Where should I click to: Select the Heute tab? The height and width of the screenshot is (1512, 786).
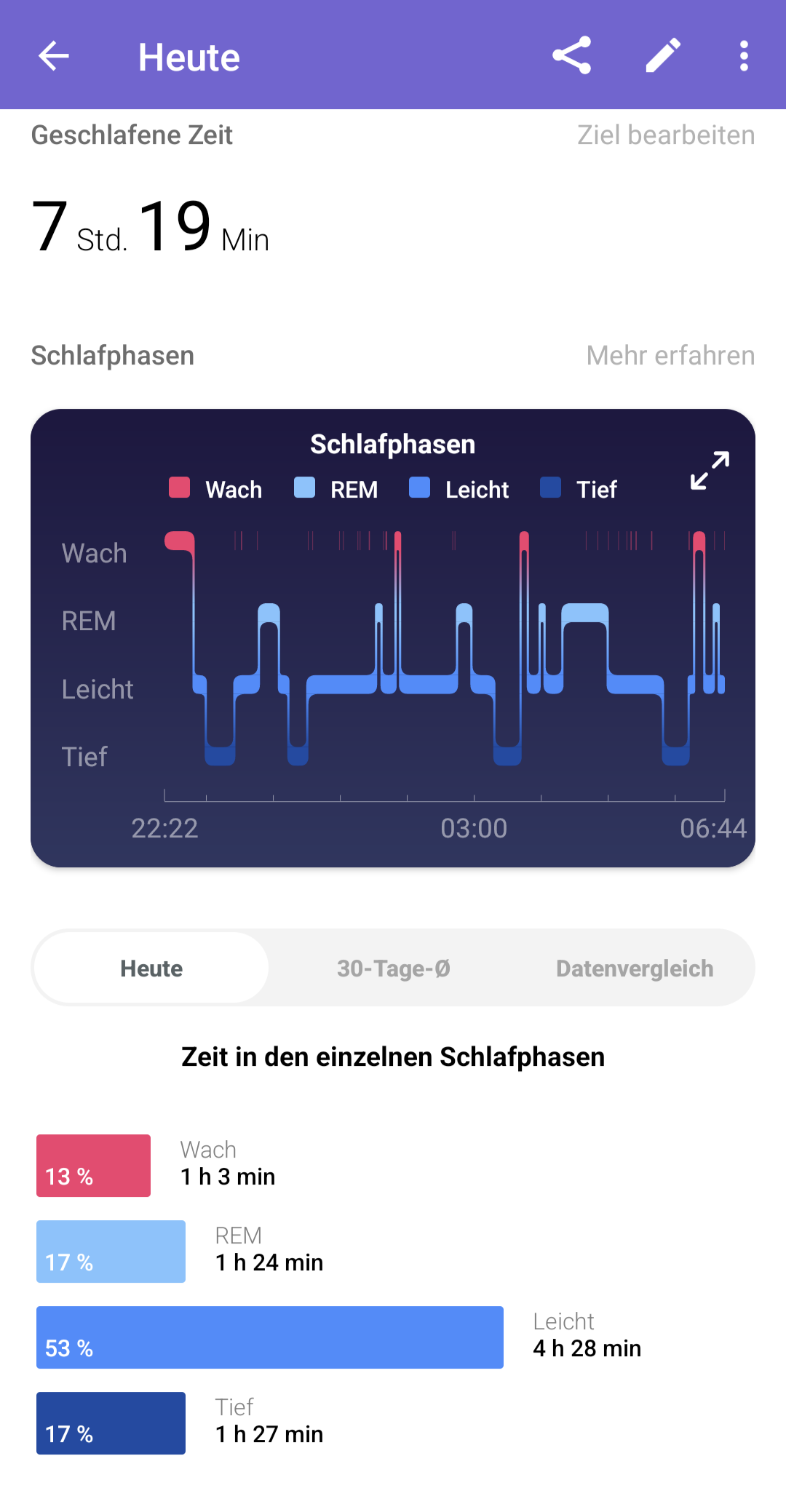pos(151,968)
